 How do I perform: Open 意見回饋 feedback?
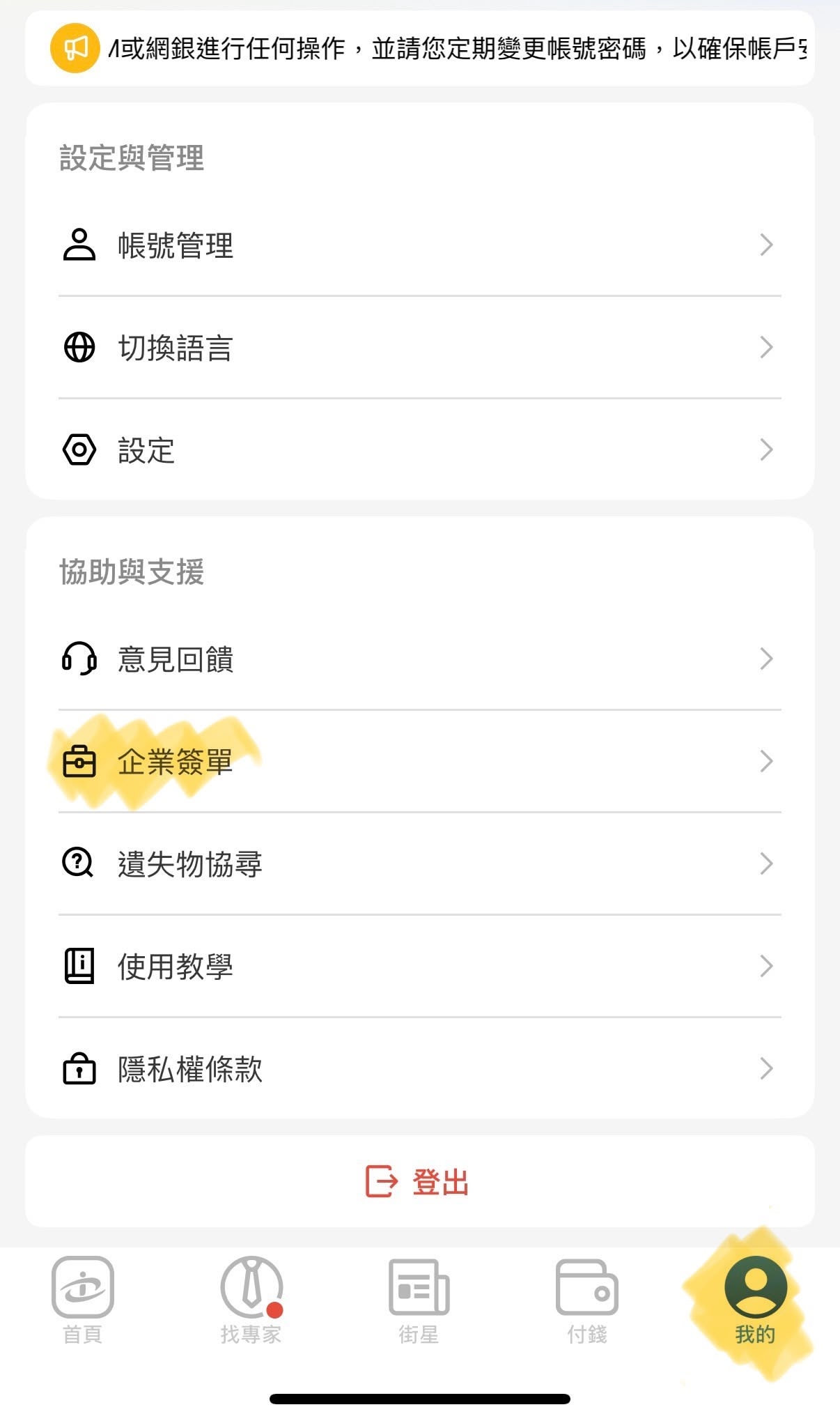(x=419, y=659)
